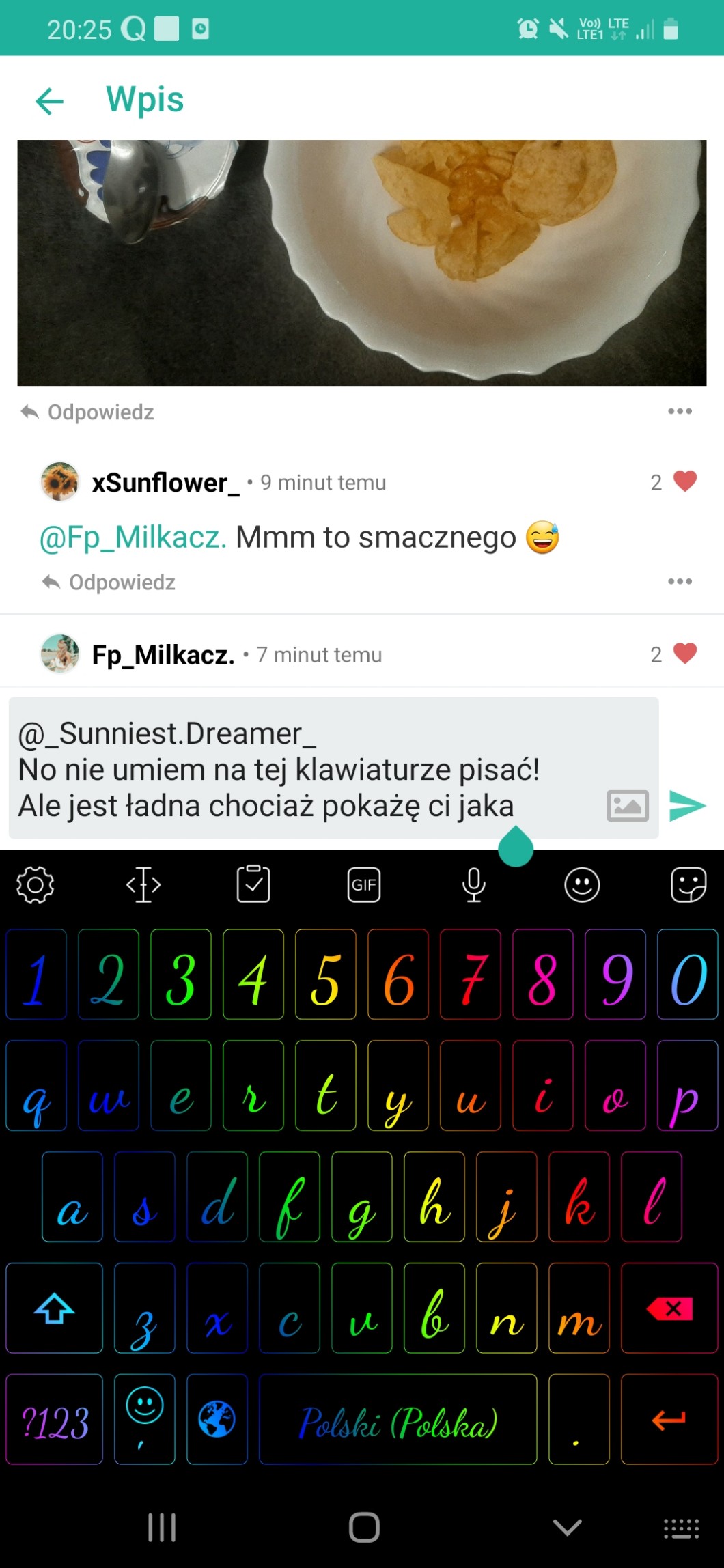Go back from the Wpis screen
Viewport: 724px width, 1568px height.
tap(49, 101)
